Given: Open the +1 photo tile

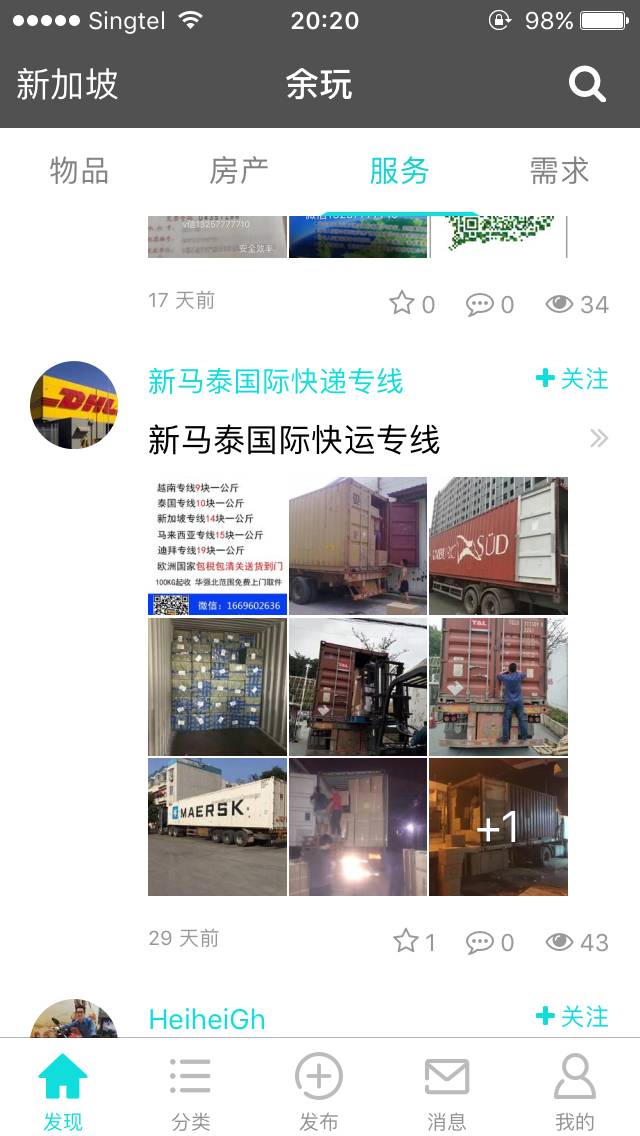Looking at the screenshot, I should (x=498, y=827).
